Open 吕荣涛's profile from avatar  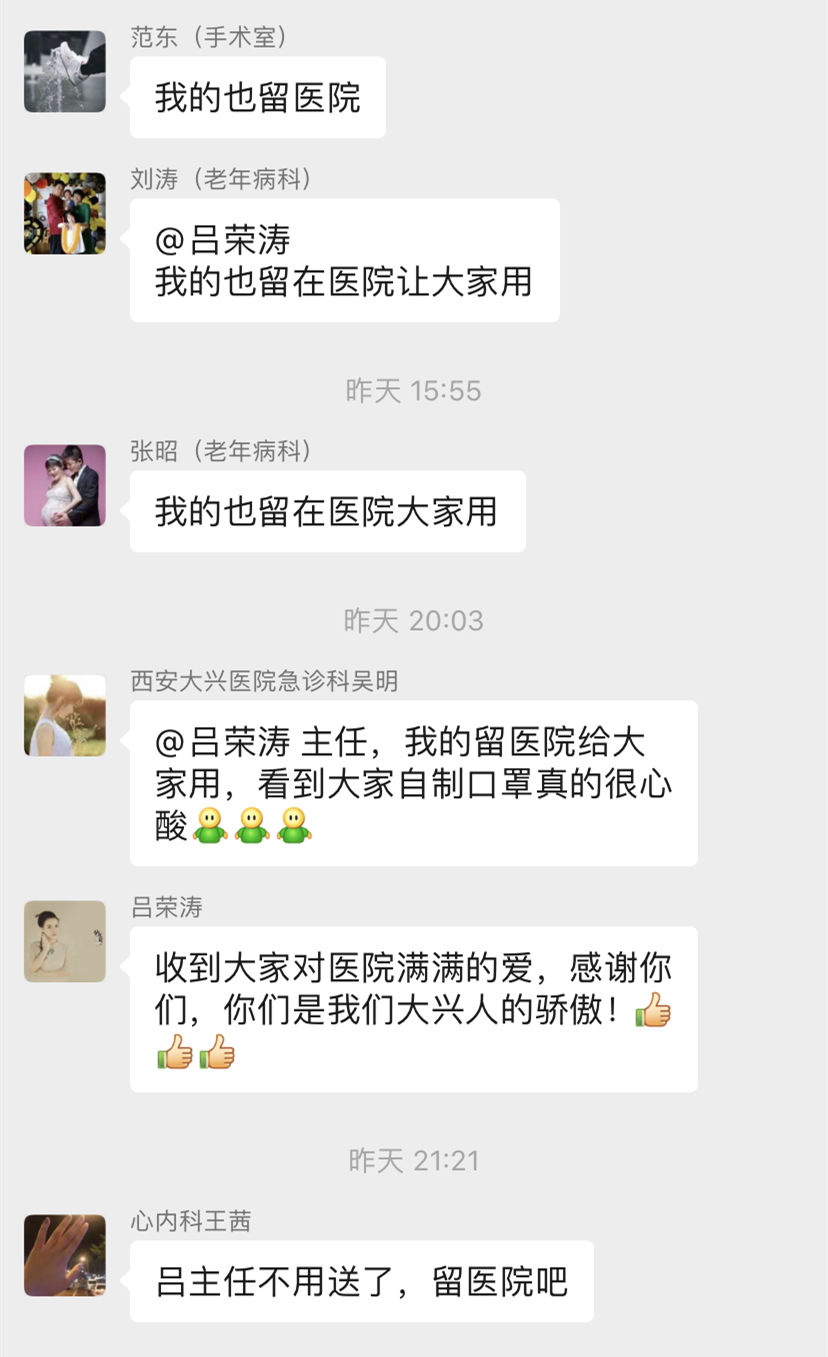click(x=65, y=941)
